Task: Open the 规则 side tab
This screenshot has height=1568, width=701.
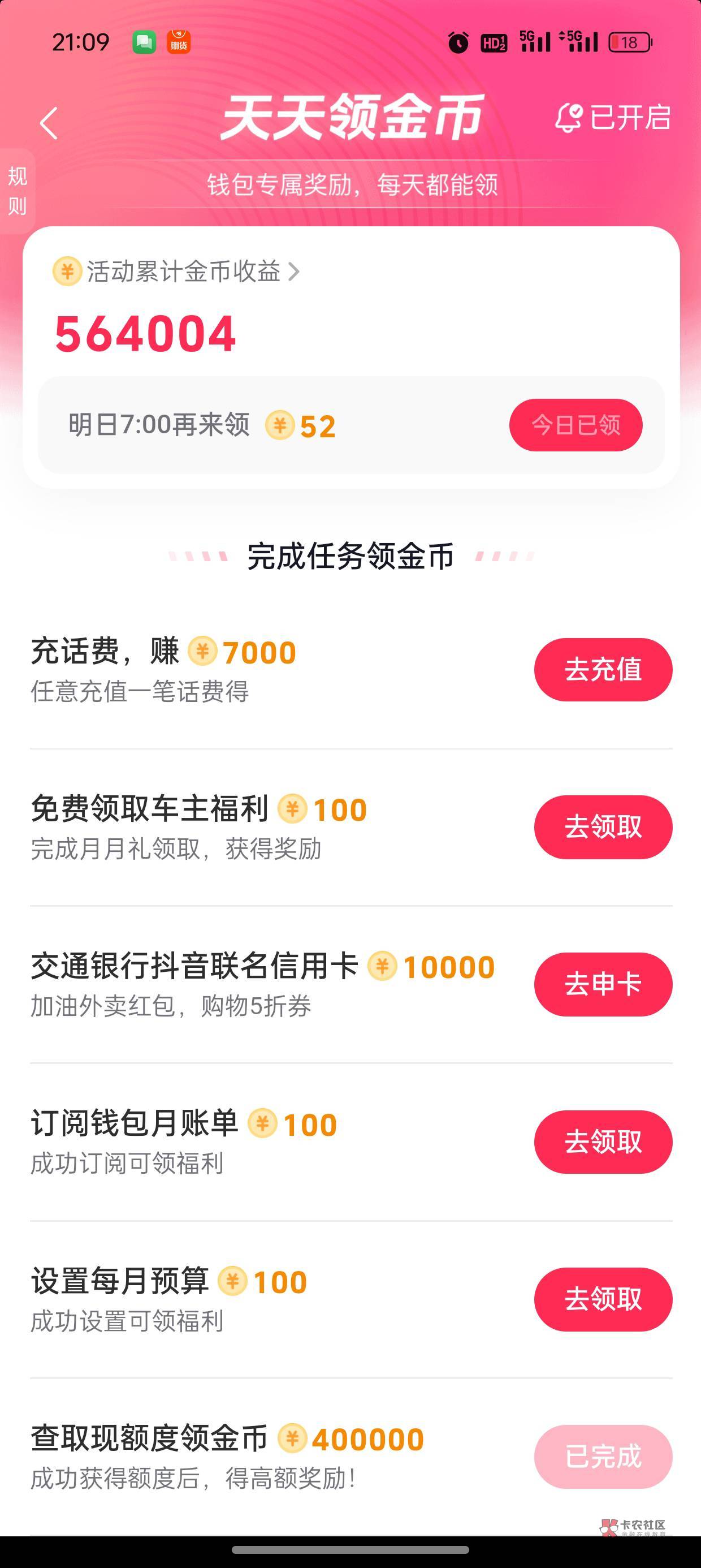Action: tap(17, 191)
